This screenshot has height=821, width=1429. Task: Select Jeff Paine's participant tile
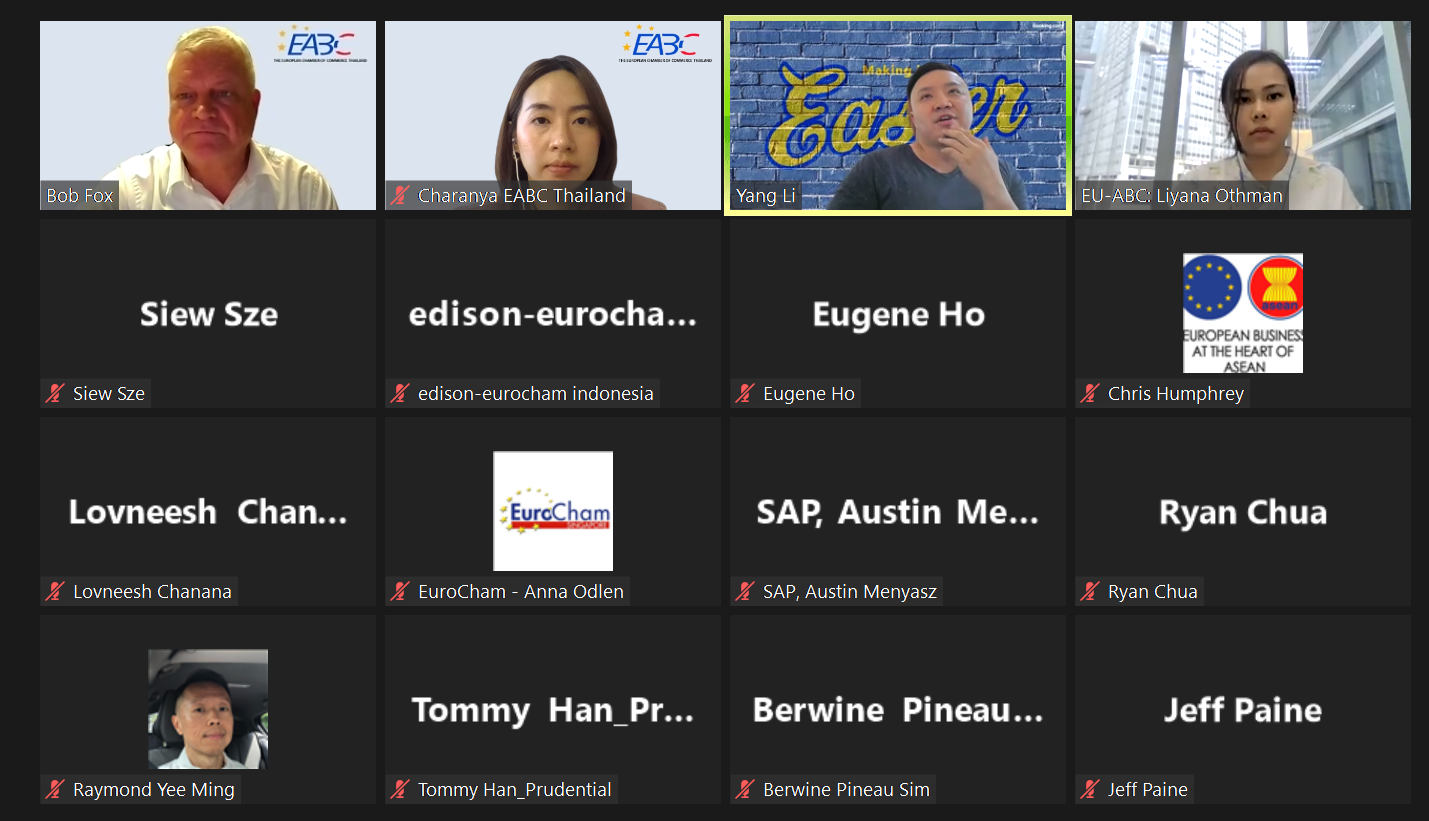pos(1242,709)
